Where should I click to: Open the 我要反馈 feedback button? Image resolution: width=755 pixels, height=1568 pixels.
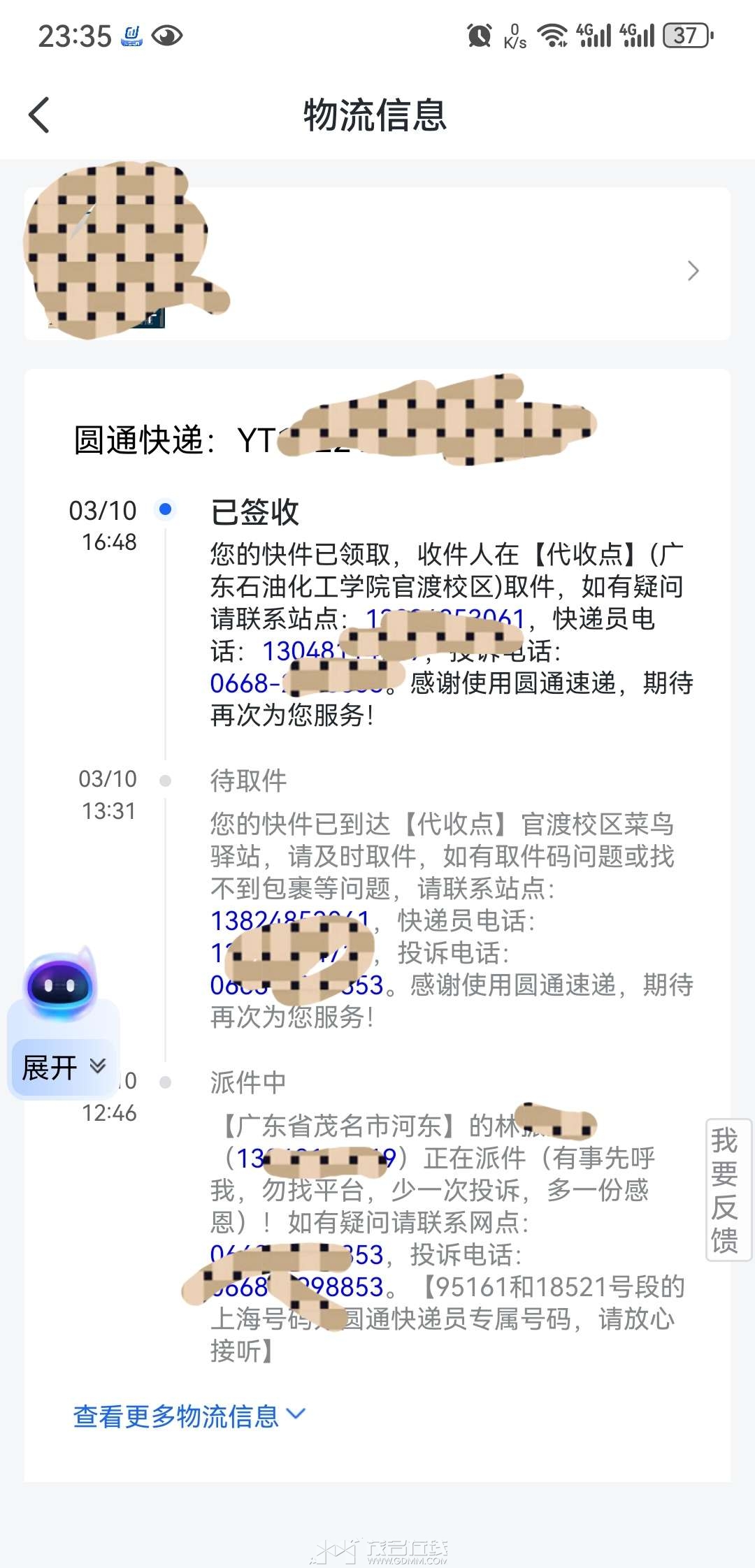click(727, 1189)
